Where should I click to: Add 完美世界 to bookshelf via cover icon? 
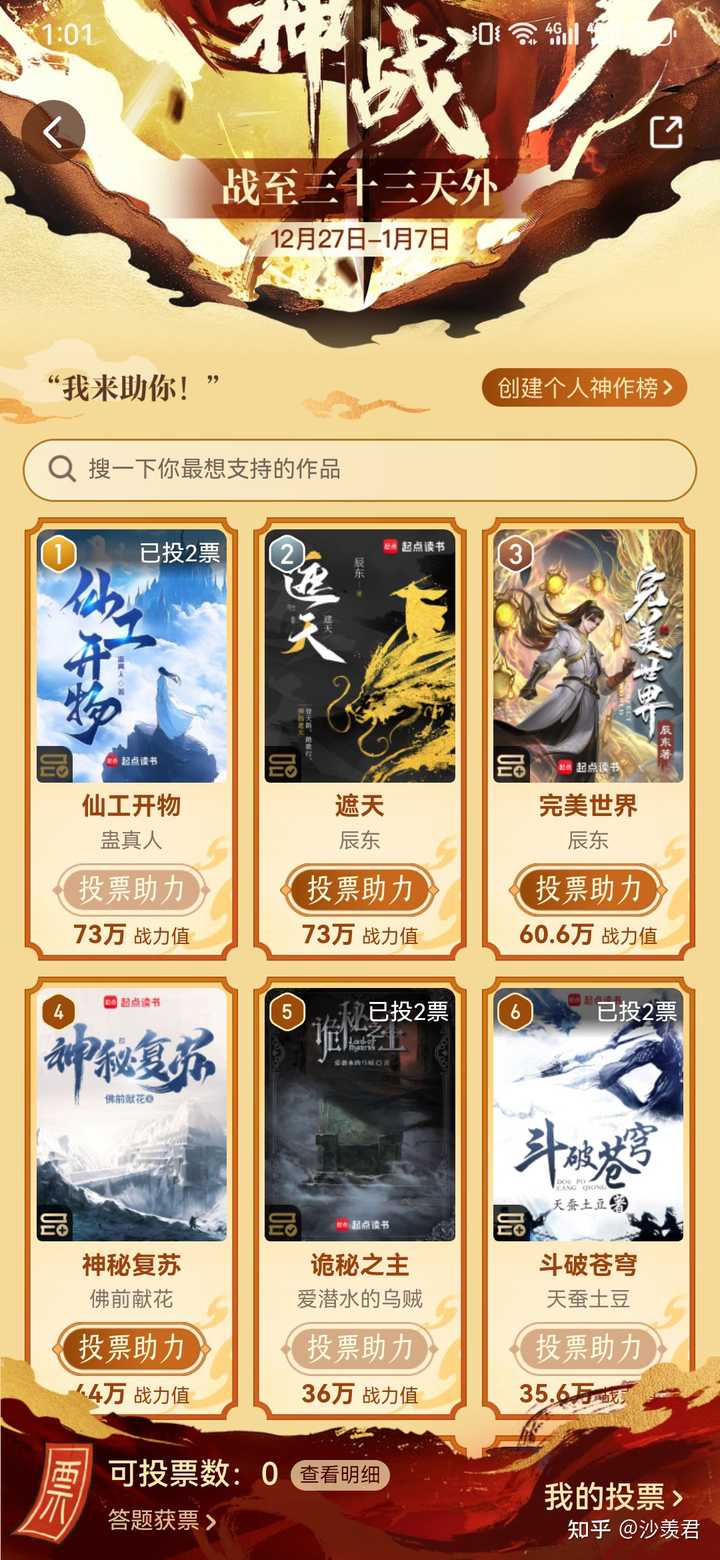coord(511,765)
